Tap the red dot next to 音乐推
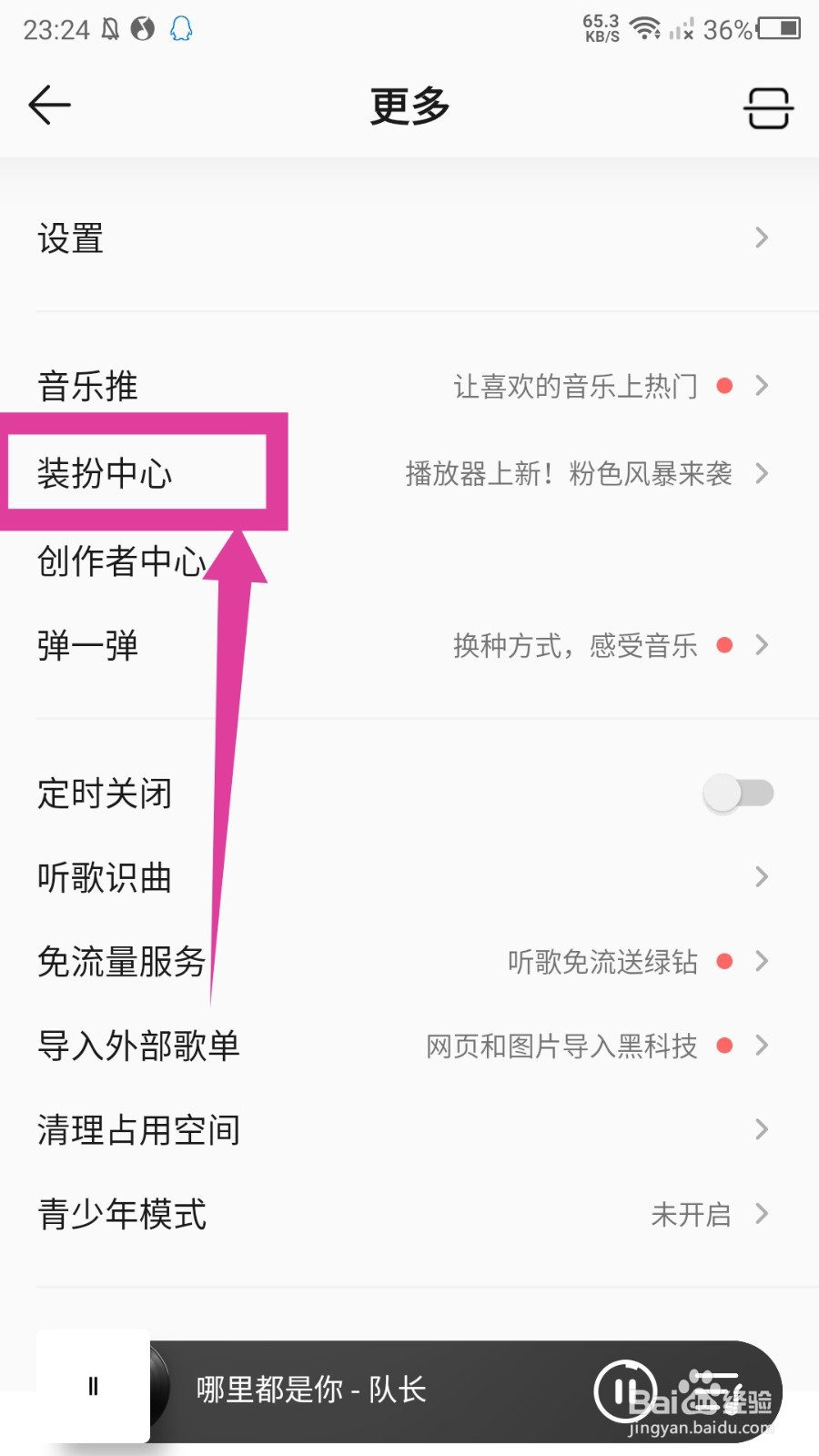819x1456 pixels. tap(724, 386)
